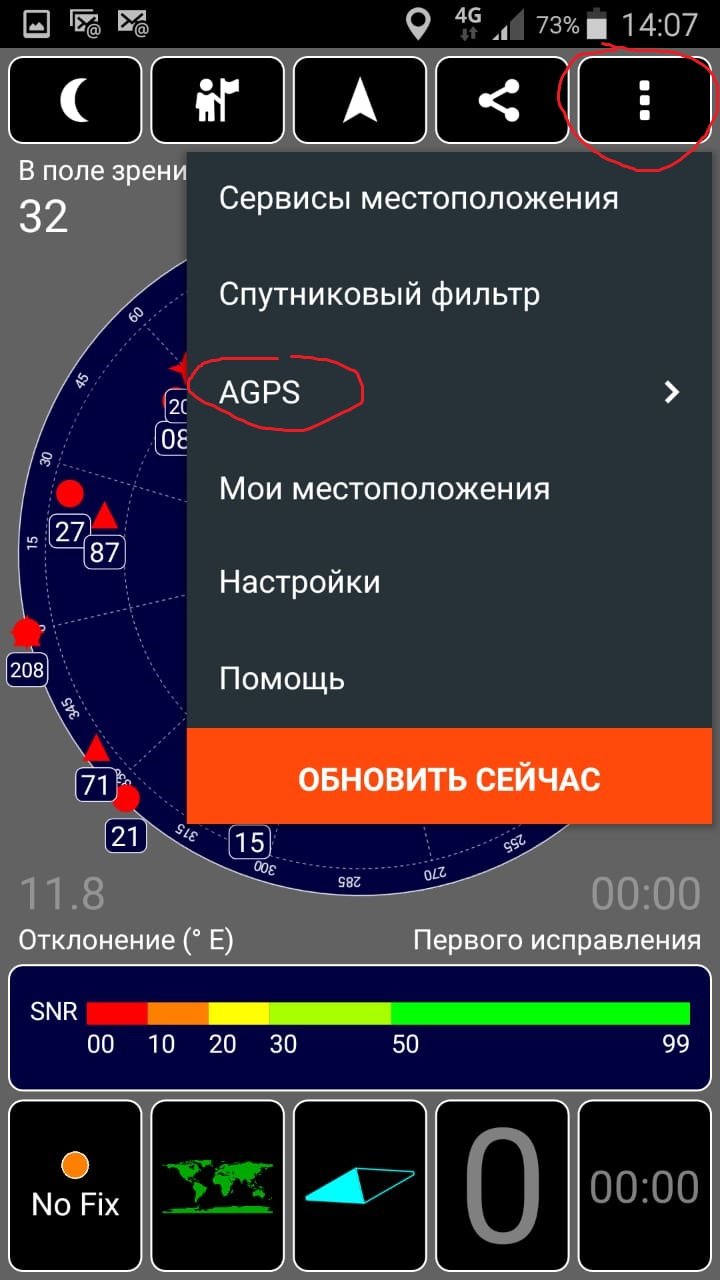720x1280 pixels.
Task: Open Мои местоположения
Action: point(385,489)
